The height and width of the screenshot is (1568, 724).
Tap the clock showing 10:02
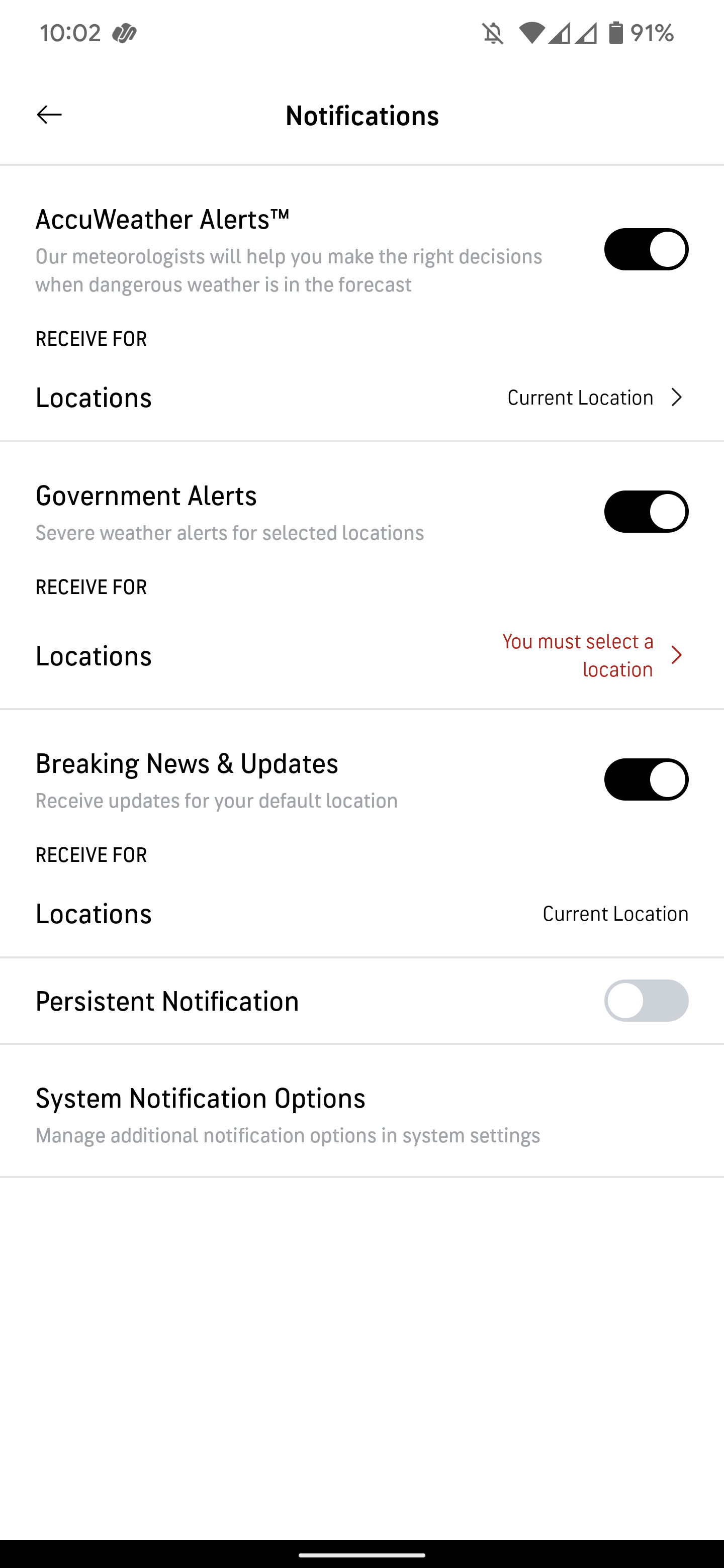pyautogui.click(x=70, y=33)
